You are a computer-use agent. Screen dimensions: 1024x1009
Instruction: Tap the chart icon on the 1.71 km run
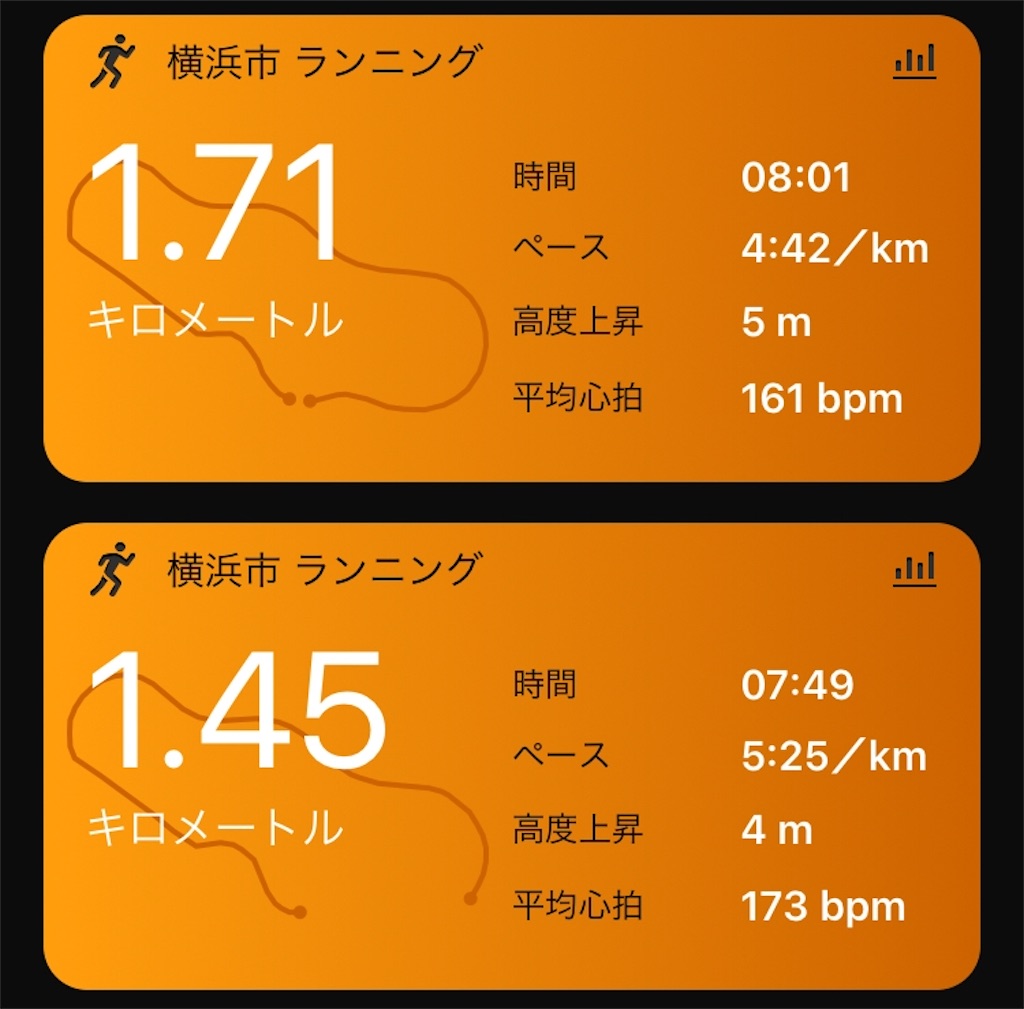[x=914, y=63]
